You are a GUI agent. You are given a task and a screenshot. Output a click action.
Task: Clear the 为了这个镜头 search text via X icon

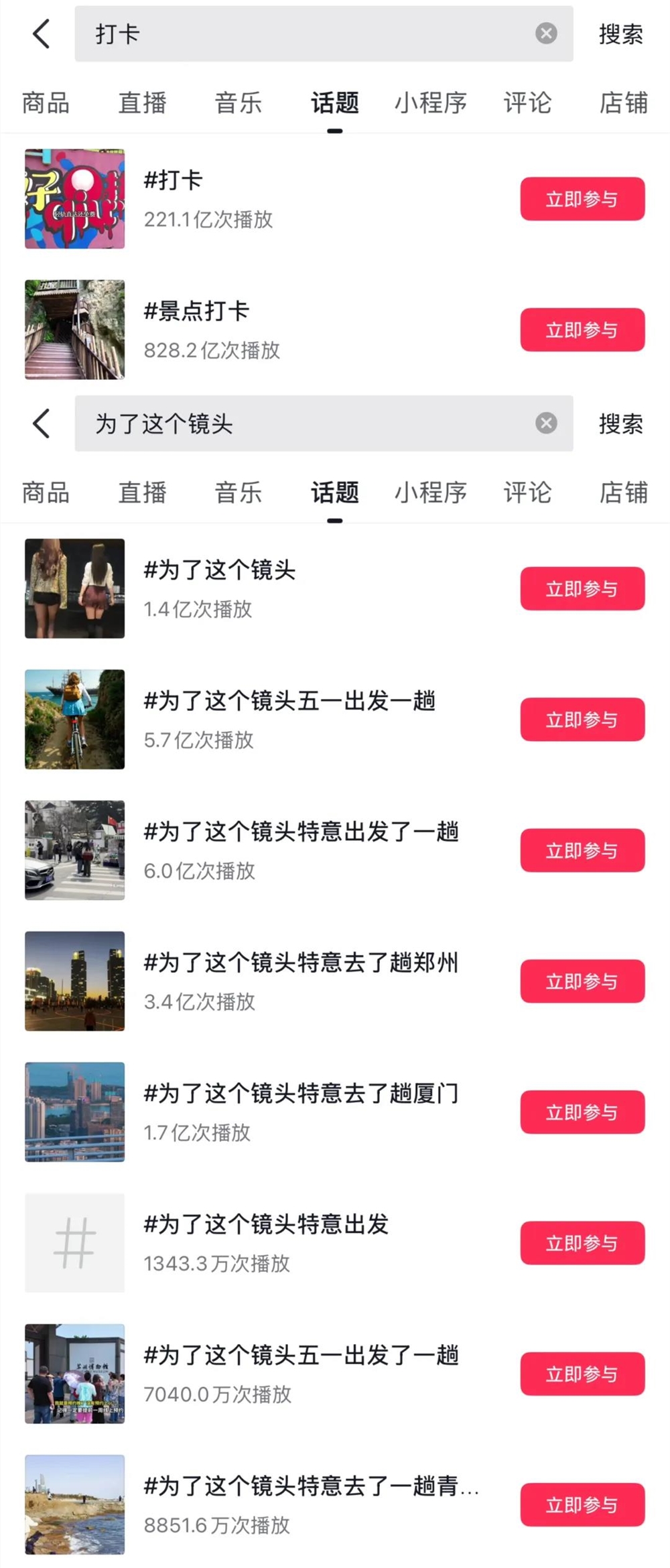(546, 421)
